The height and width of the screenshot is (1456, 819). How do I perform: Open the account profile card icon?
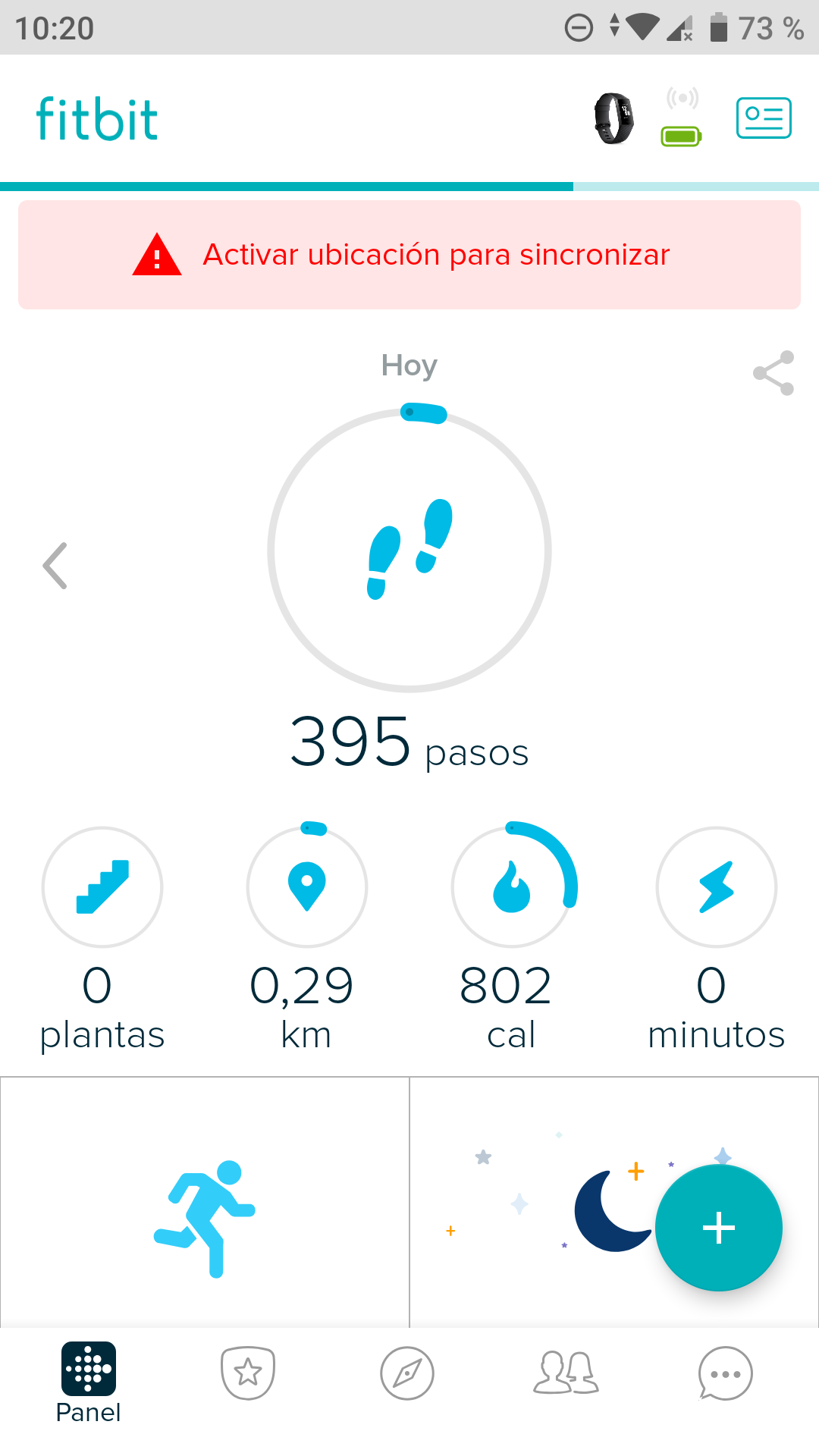(764, 118)
